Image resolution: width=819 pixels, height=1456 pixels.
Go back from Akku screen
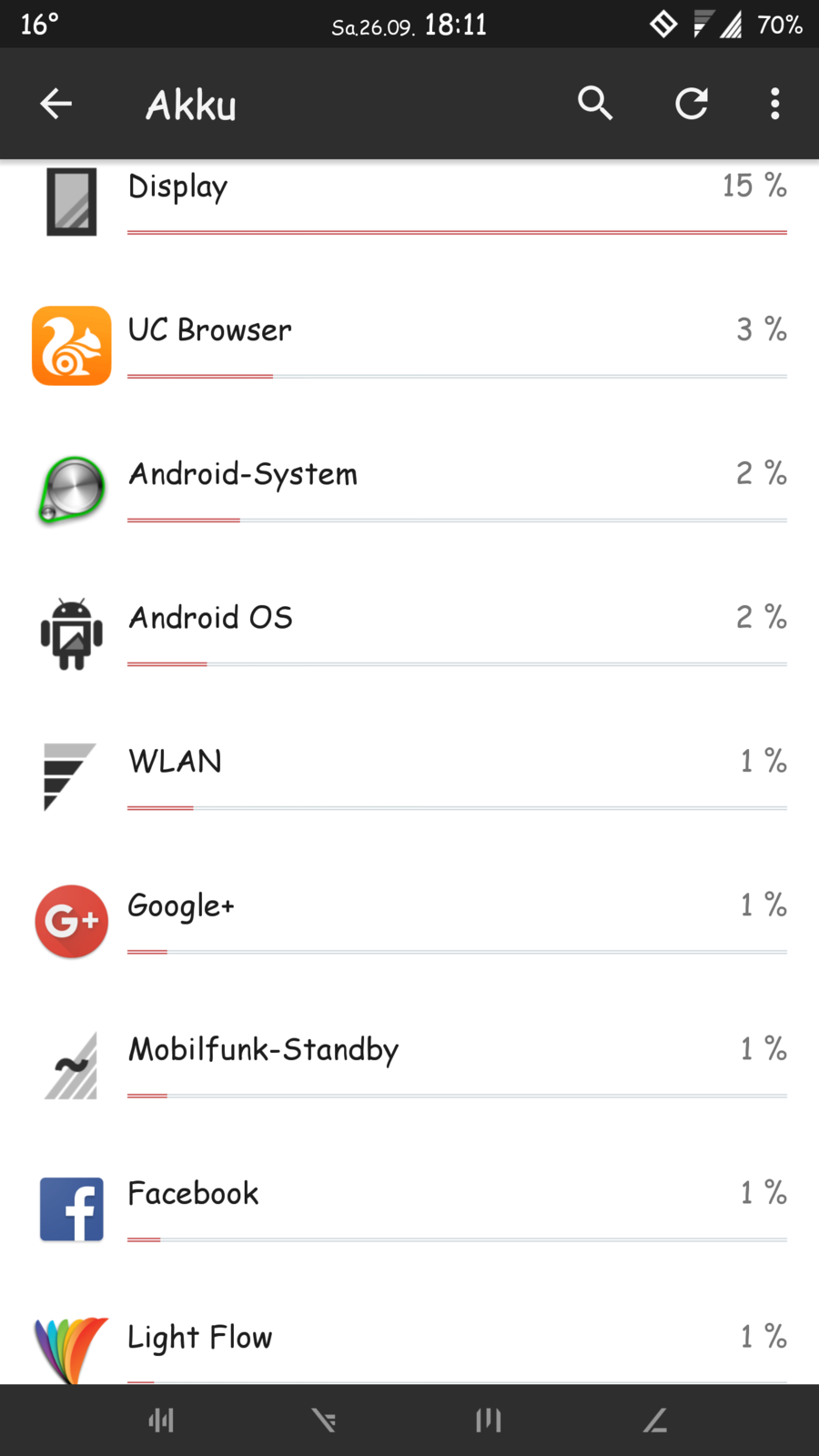56,104
